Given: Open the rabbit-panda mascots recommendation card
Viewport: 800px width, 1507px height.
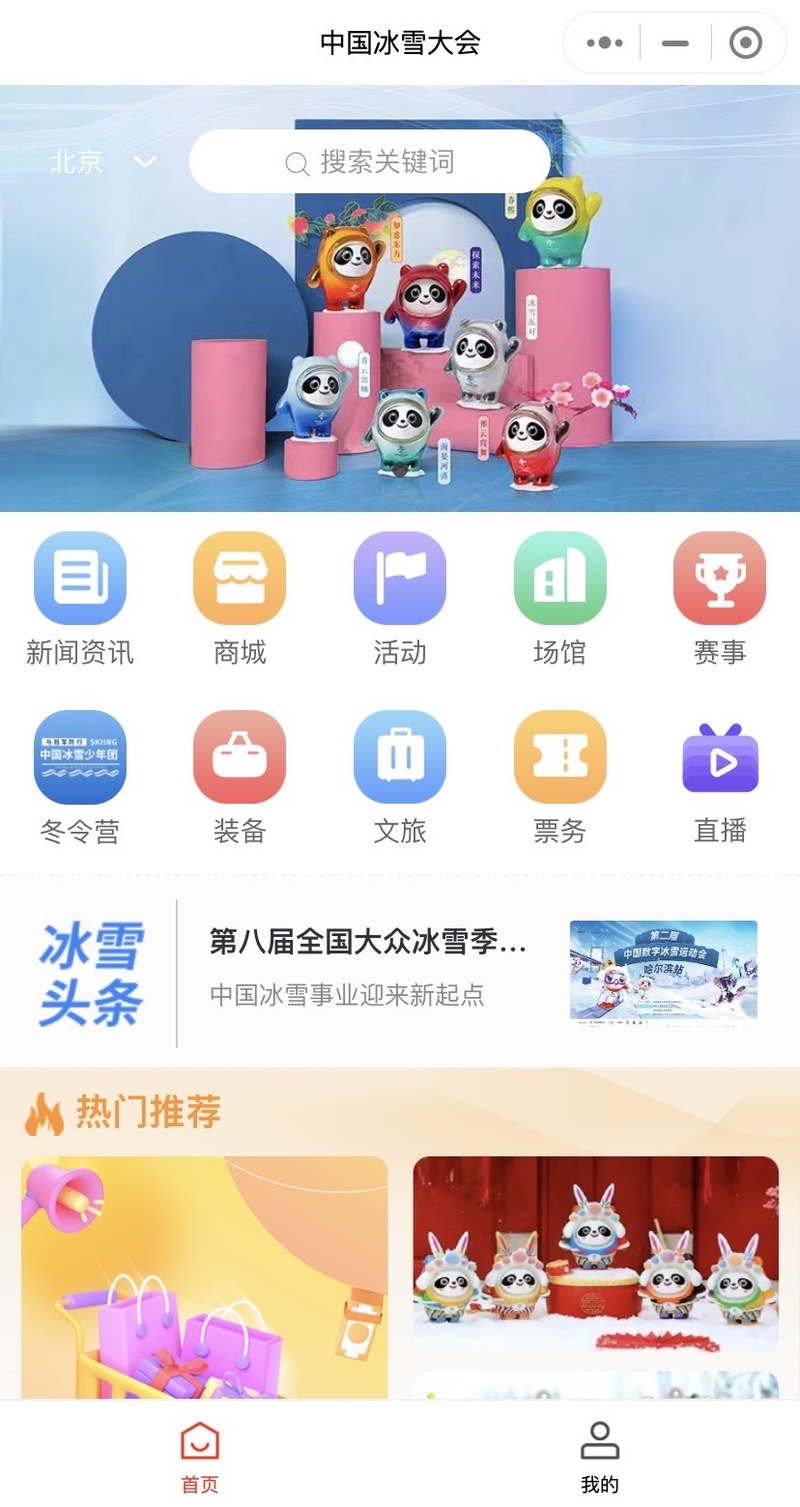Looking at the screenshot, I should click(595, 1255).
